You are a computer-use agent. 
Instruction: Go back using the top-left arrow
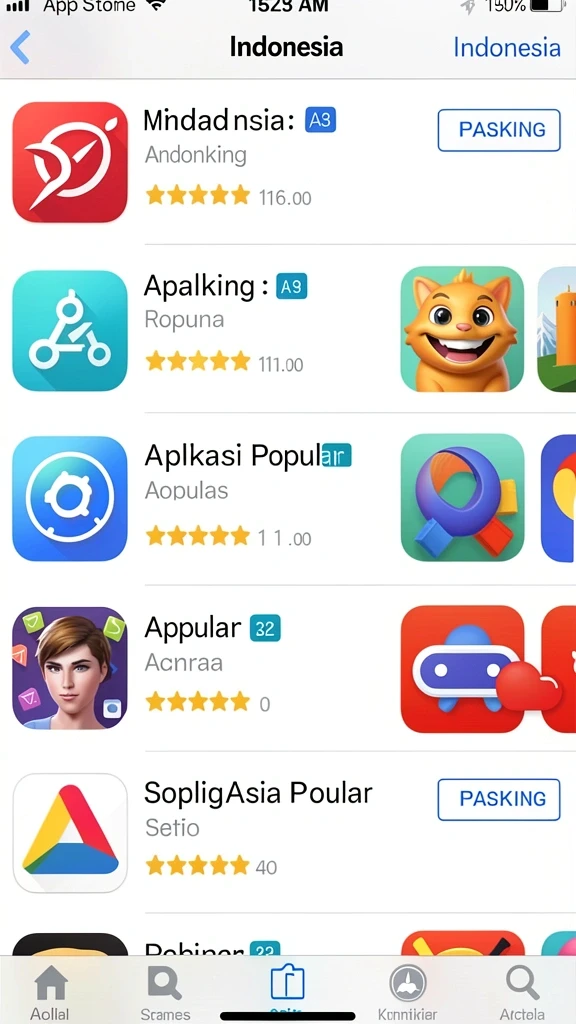(x=20, y=47)
